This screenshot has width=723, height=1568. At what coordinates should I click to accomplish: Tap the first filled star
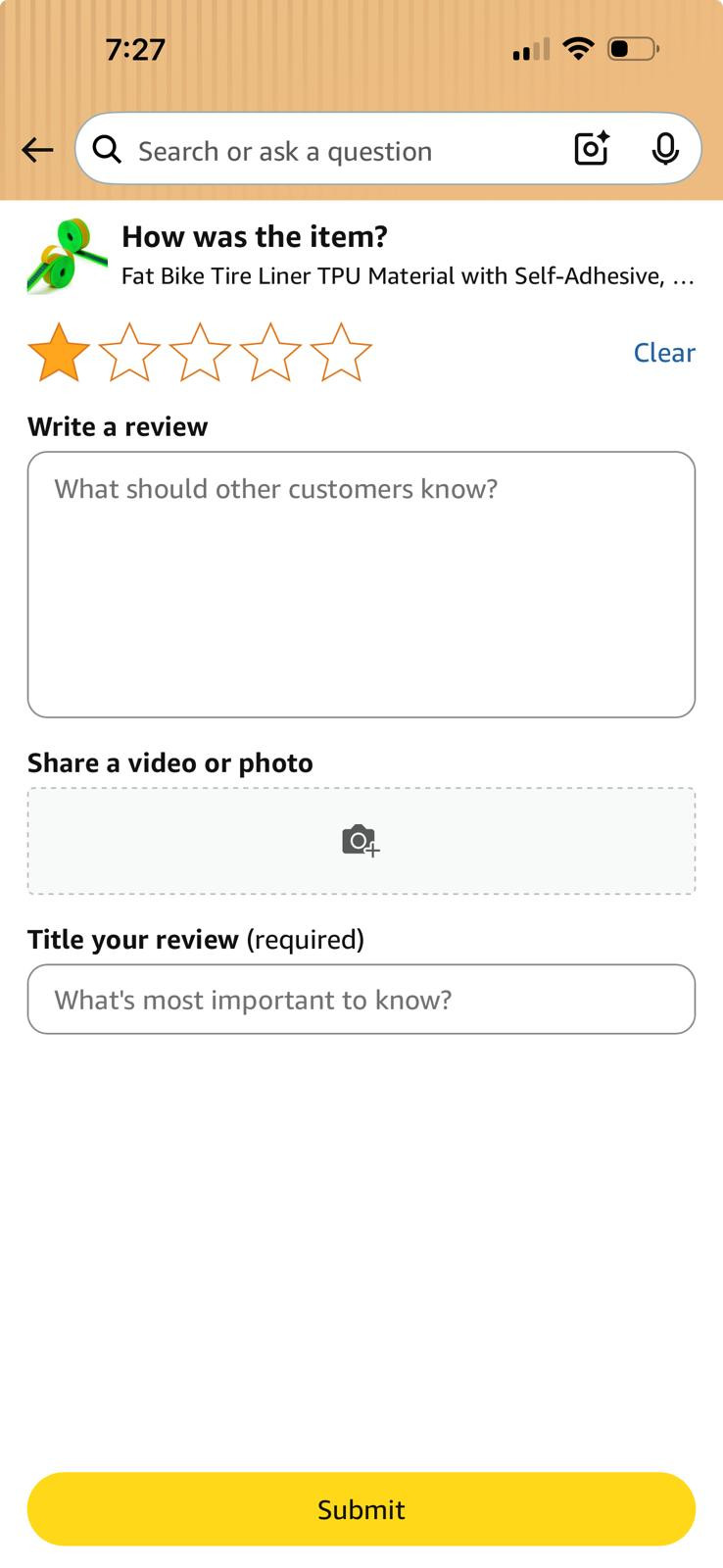point(59,352)
